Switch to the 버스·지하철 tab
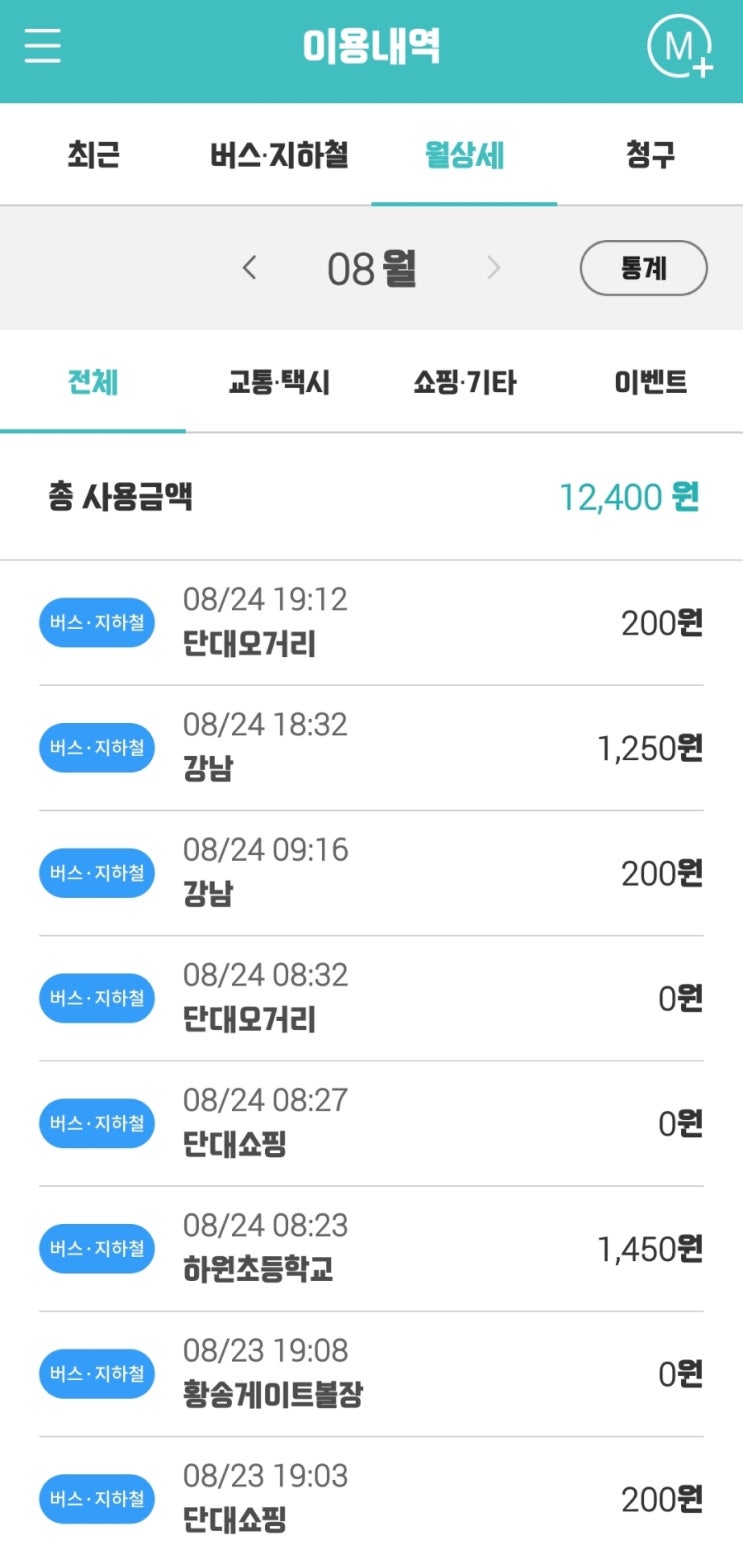The image size is (743, 1550). (x=279, y=155)
